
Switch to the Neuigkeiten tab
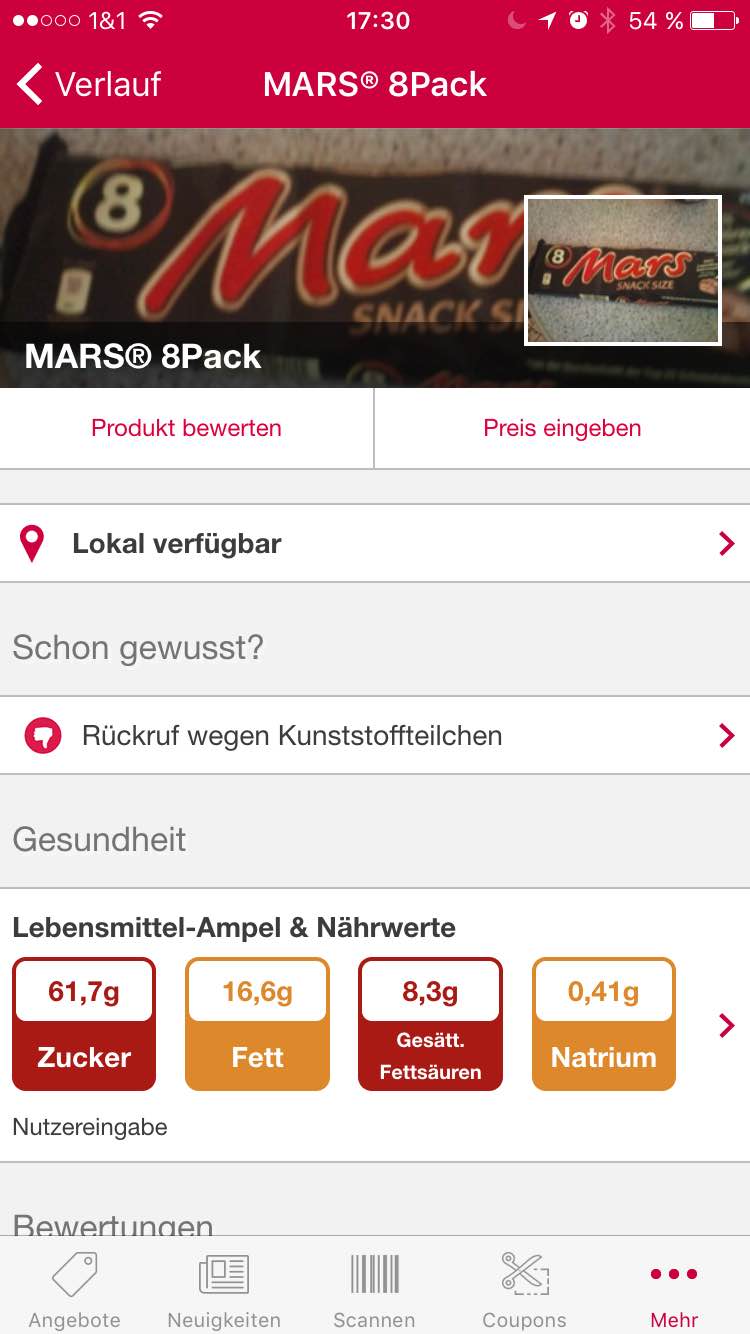tap(224, 1289)
